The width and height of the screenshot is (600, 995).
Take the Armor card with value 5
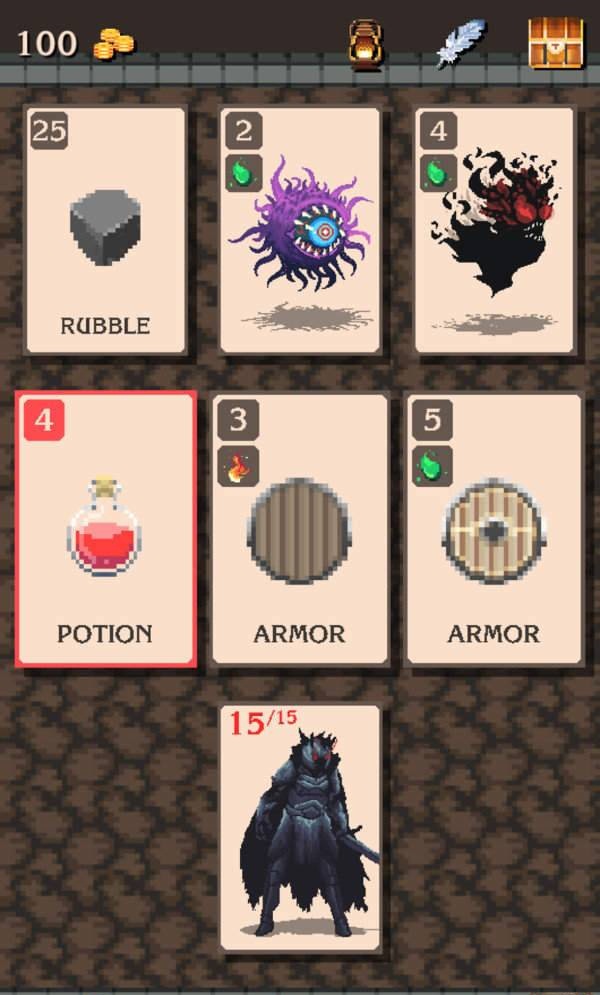click(493, 528)
